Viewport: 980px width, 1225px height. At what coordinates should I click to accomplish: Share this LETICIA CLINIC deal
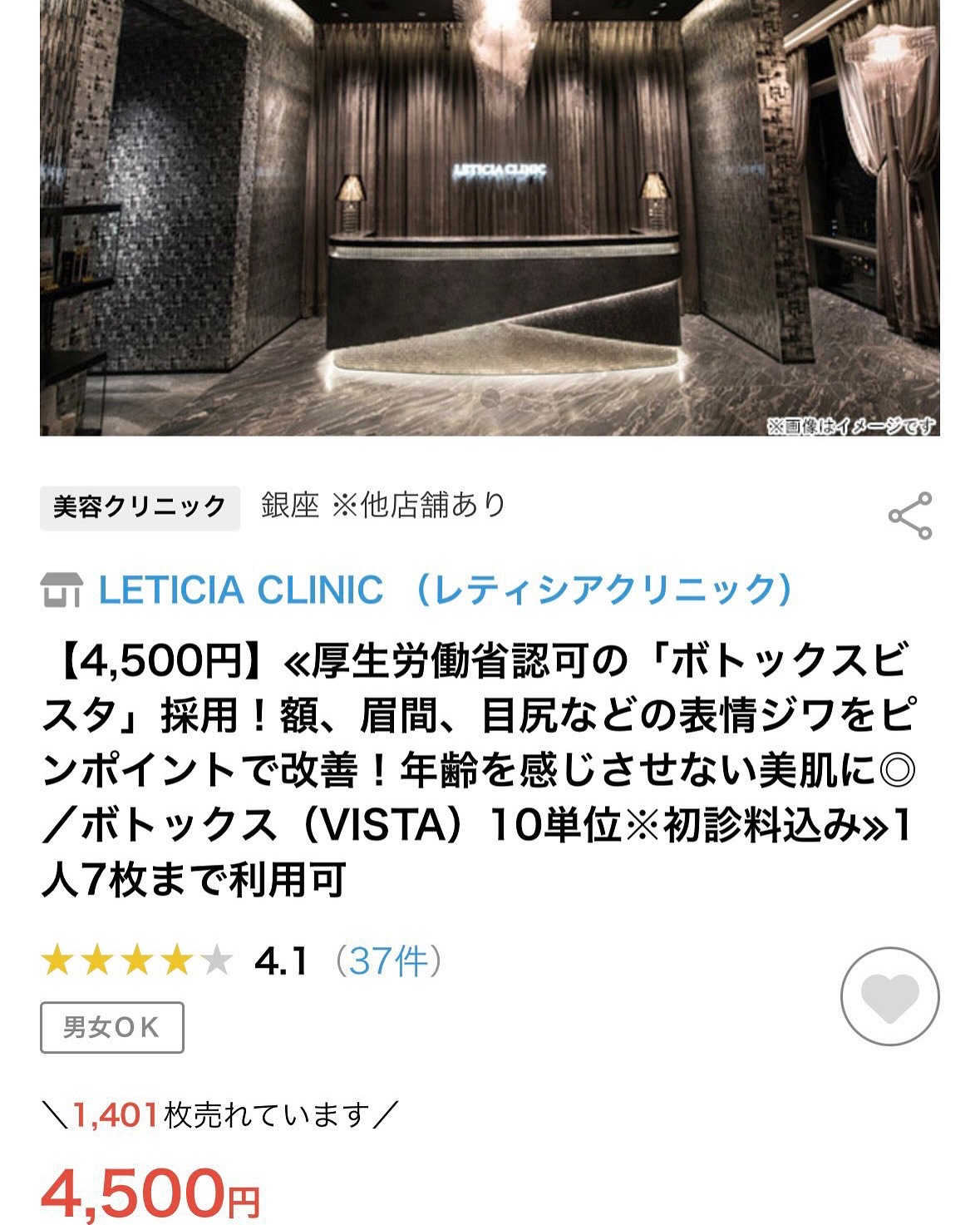point(909,516)
